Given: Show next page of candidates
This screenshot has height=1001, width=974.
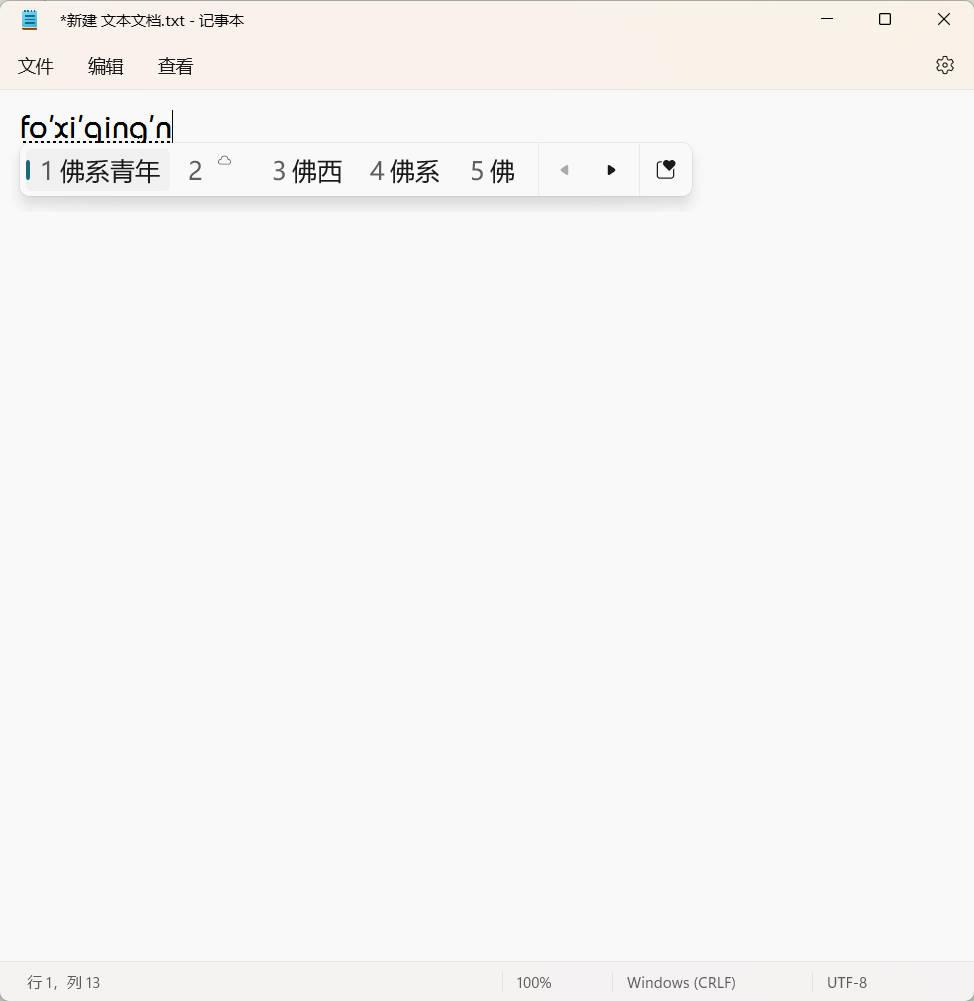Looking at the screenshot, I should click(611, 170).
